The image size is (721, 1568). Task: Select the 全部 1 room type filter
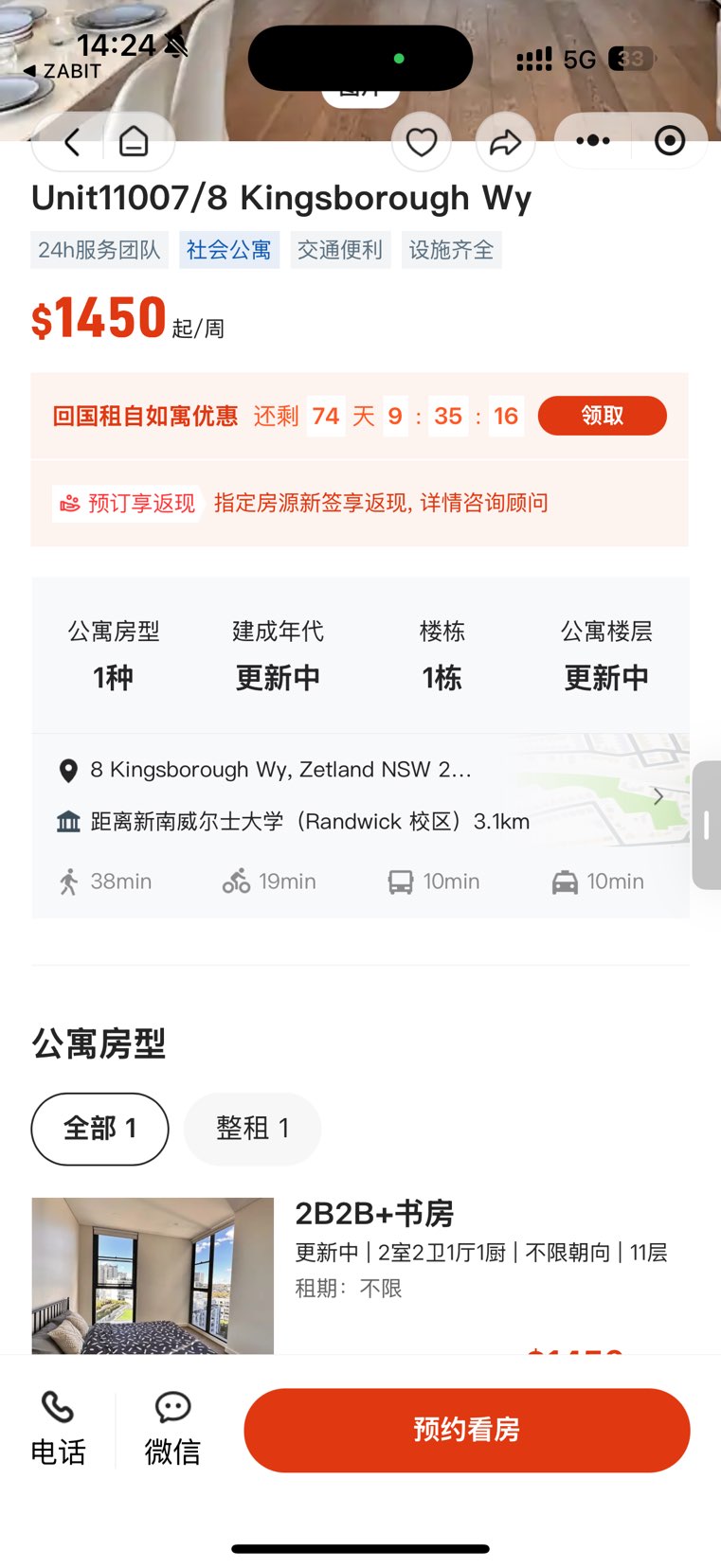click(x=99, y=1129)
